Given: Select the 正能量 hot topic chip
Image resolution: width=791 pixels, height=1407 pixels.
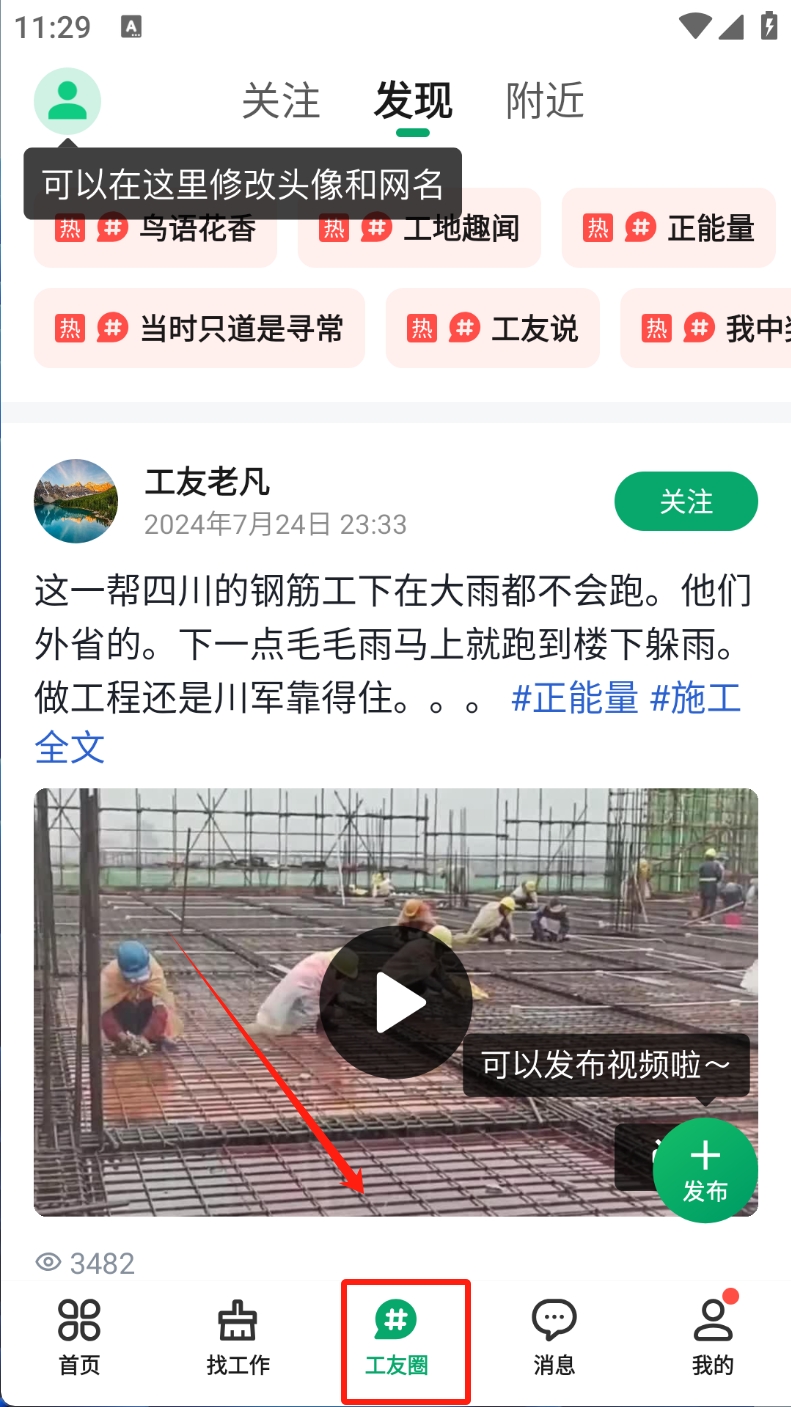Looking at the screenshot, I should tap(668, 229).
